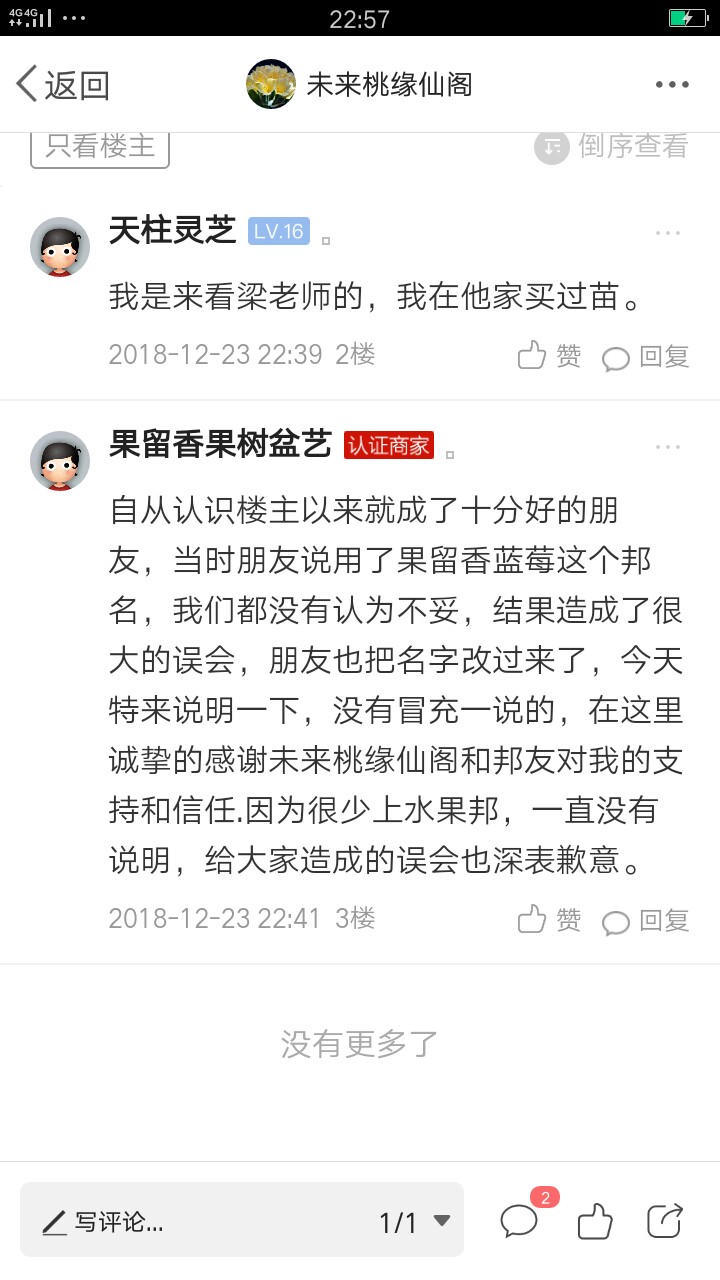The height and width of the screenshot is (1280, 720).
Task: Open options menu on 果留香果树盆艺's comment
Action: click(667, 447)
